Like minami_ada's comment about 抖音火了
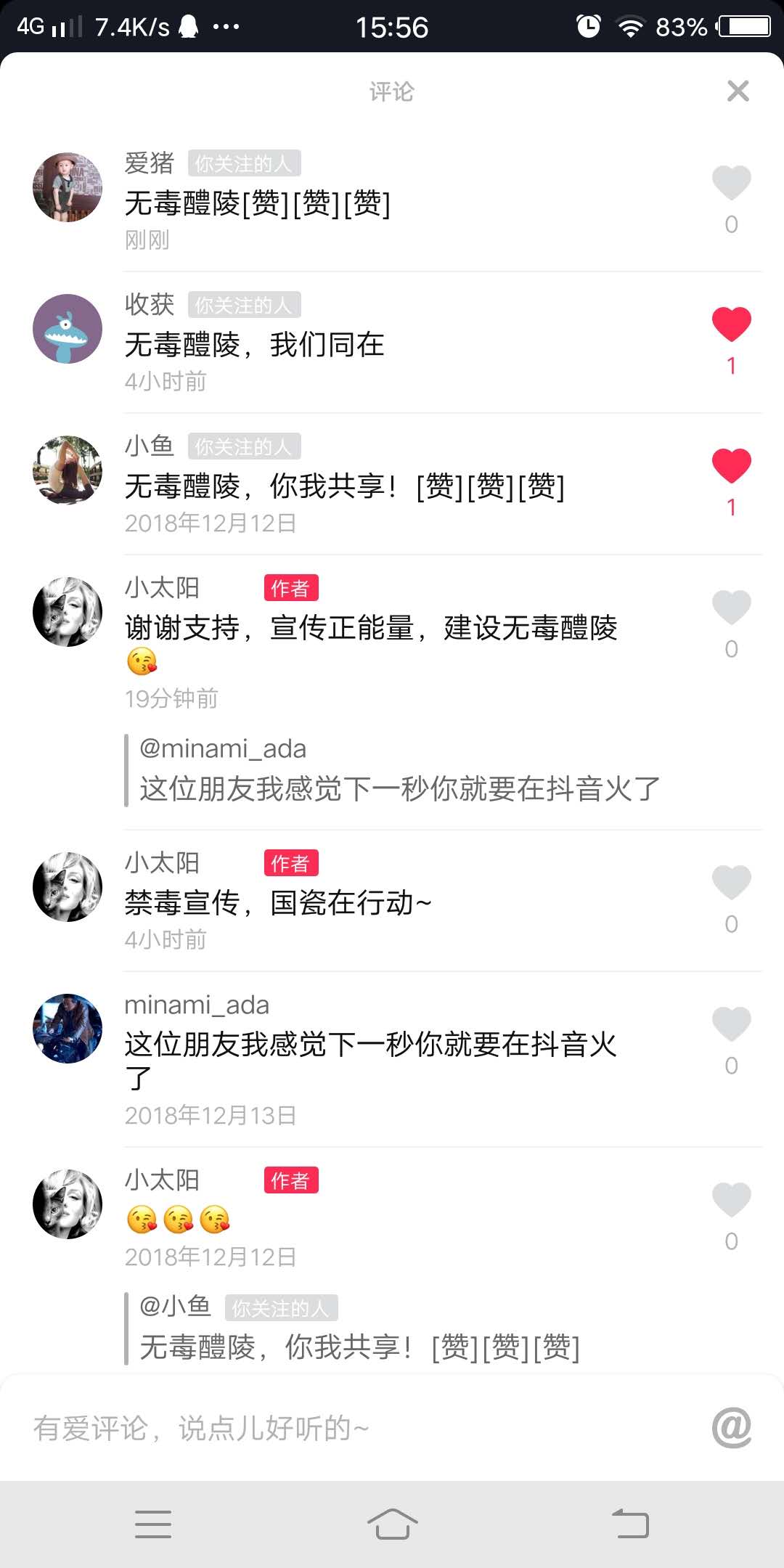Viewport: 784px width, 1568px height. pyautogui.click(x=731, y=1024)
